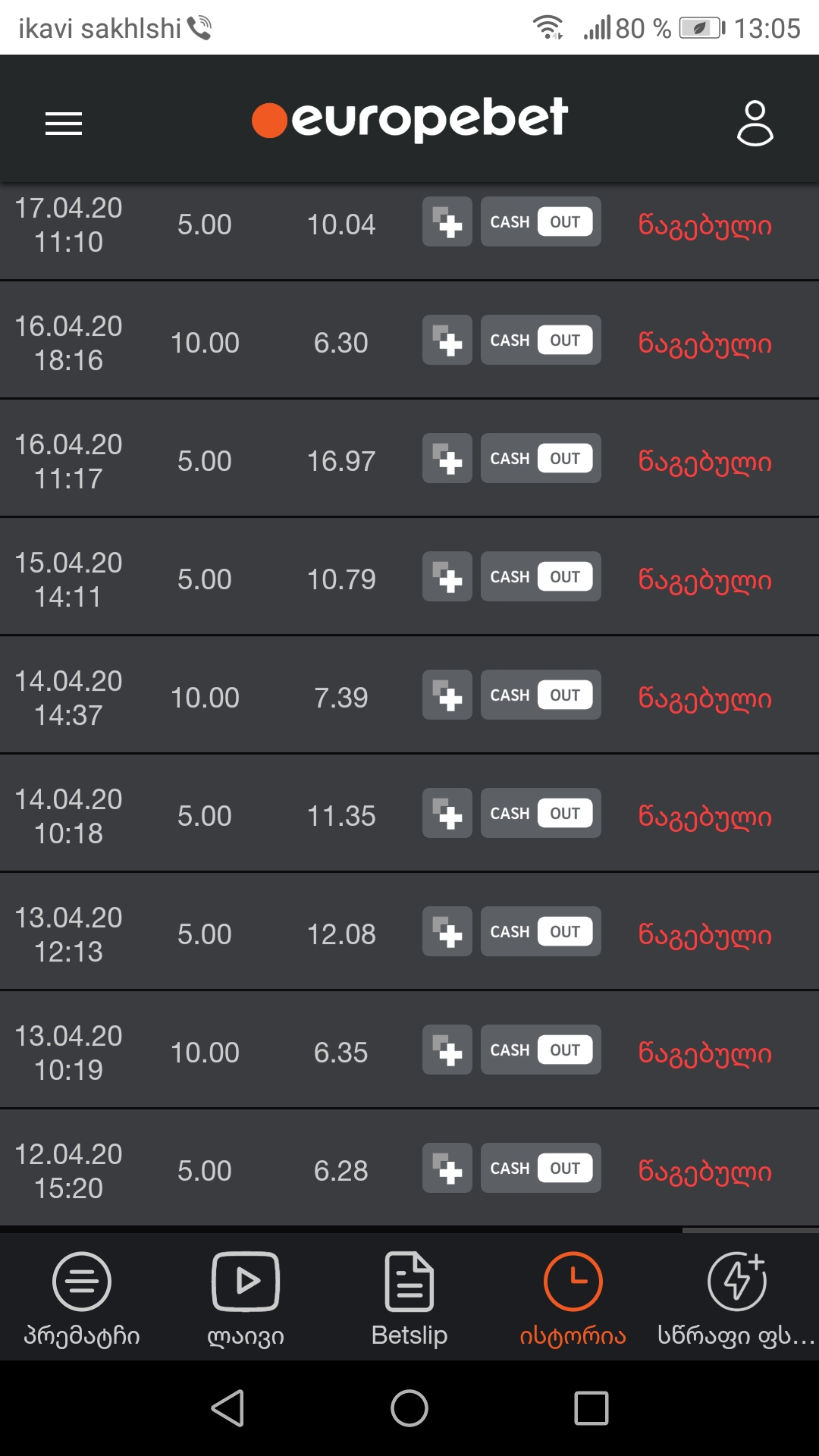Switch to the პრემატჩი tab

82,1298
